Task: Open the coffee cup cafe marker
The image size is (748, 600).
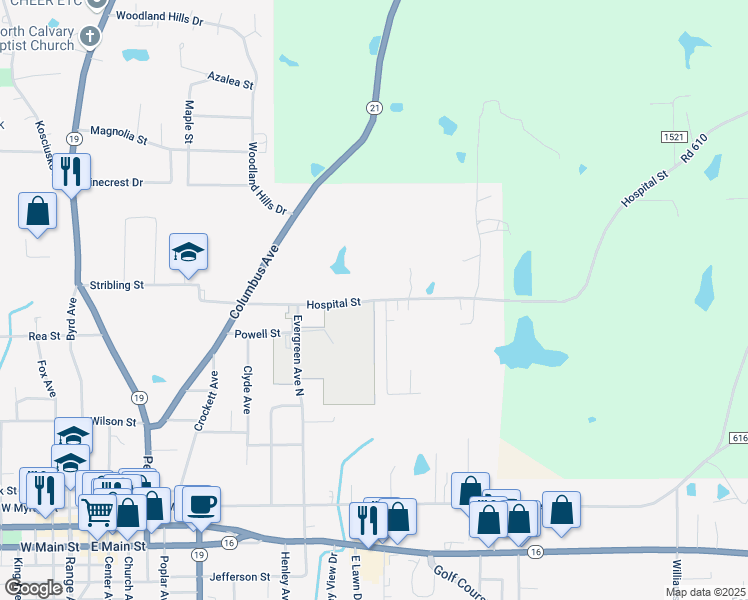Action: coord(201,504)
